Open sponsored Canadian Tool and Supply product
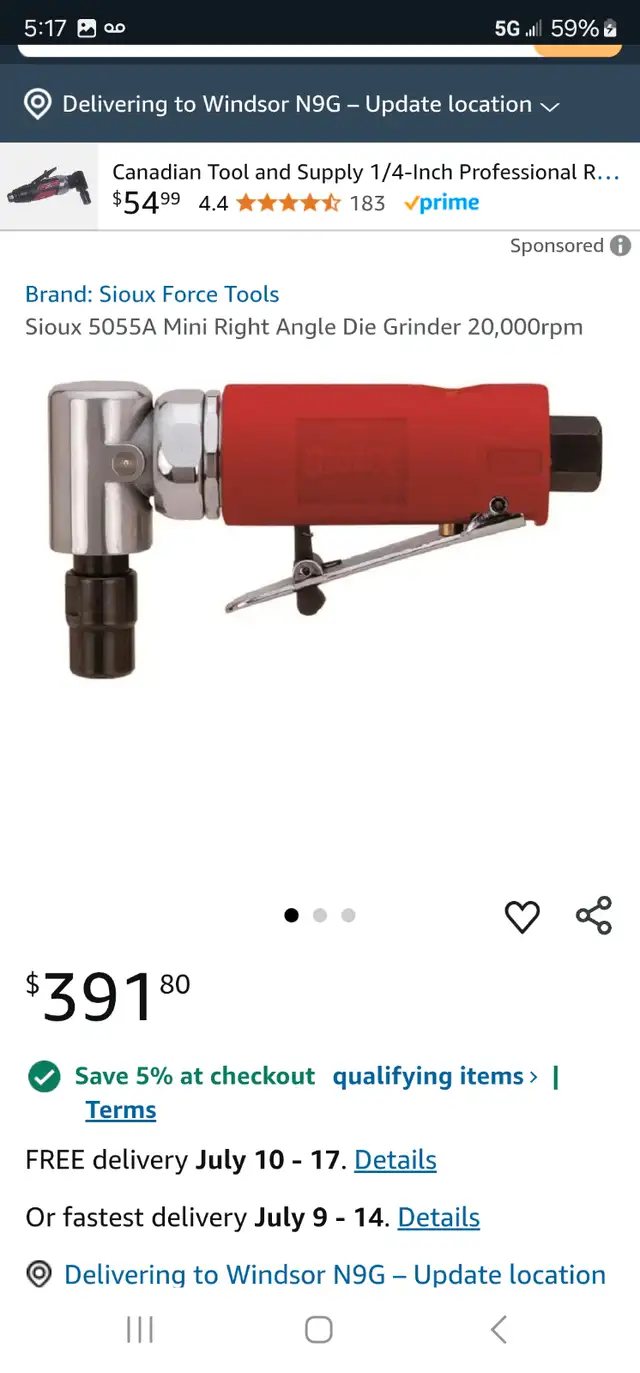The width and height of the screenshot is (640, 1373). (x=320, y=187)
